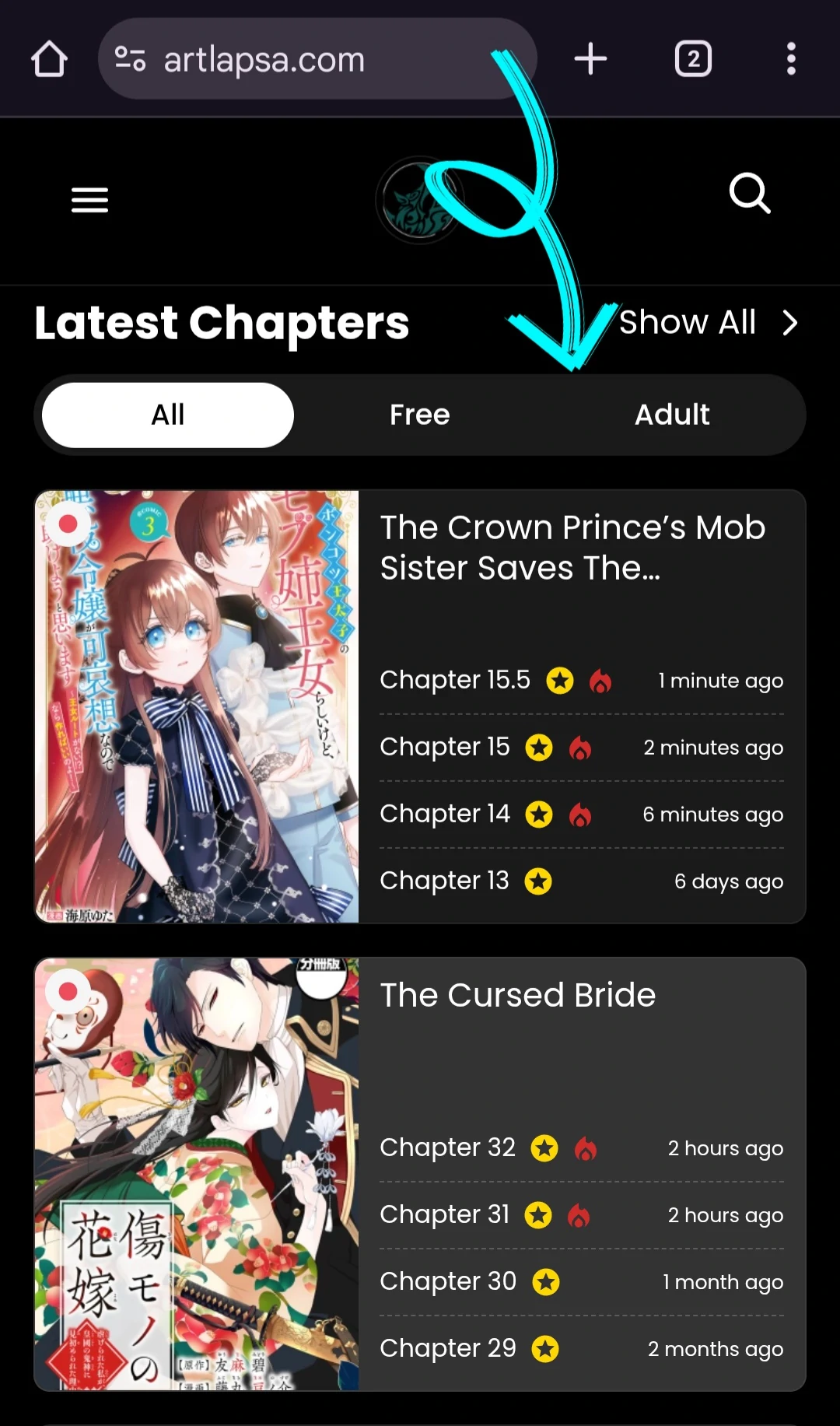Viewport: 840px width, 1426px height.
Task: Select the All filter tab
Action: coord(168,415)
